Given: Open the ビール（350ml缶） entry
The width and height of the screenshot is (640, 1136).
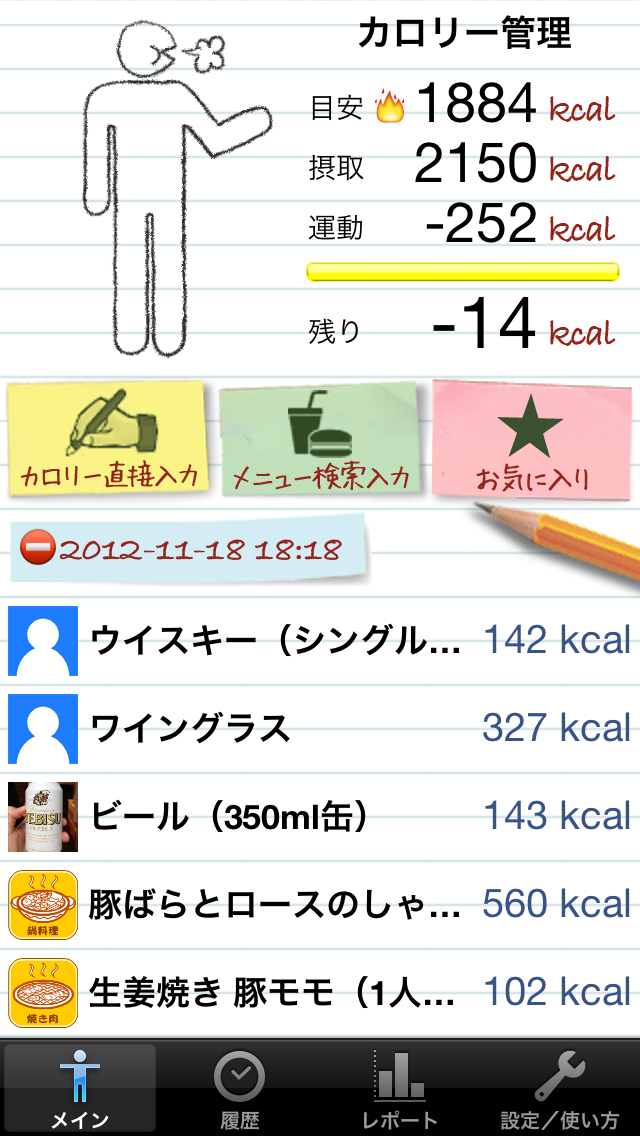Looking at the screenshot, I should click(320, 817).
